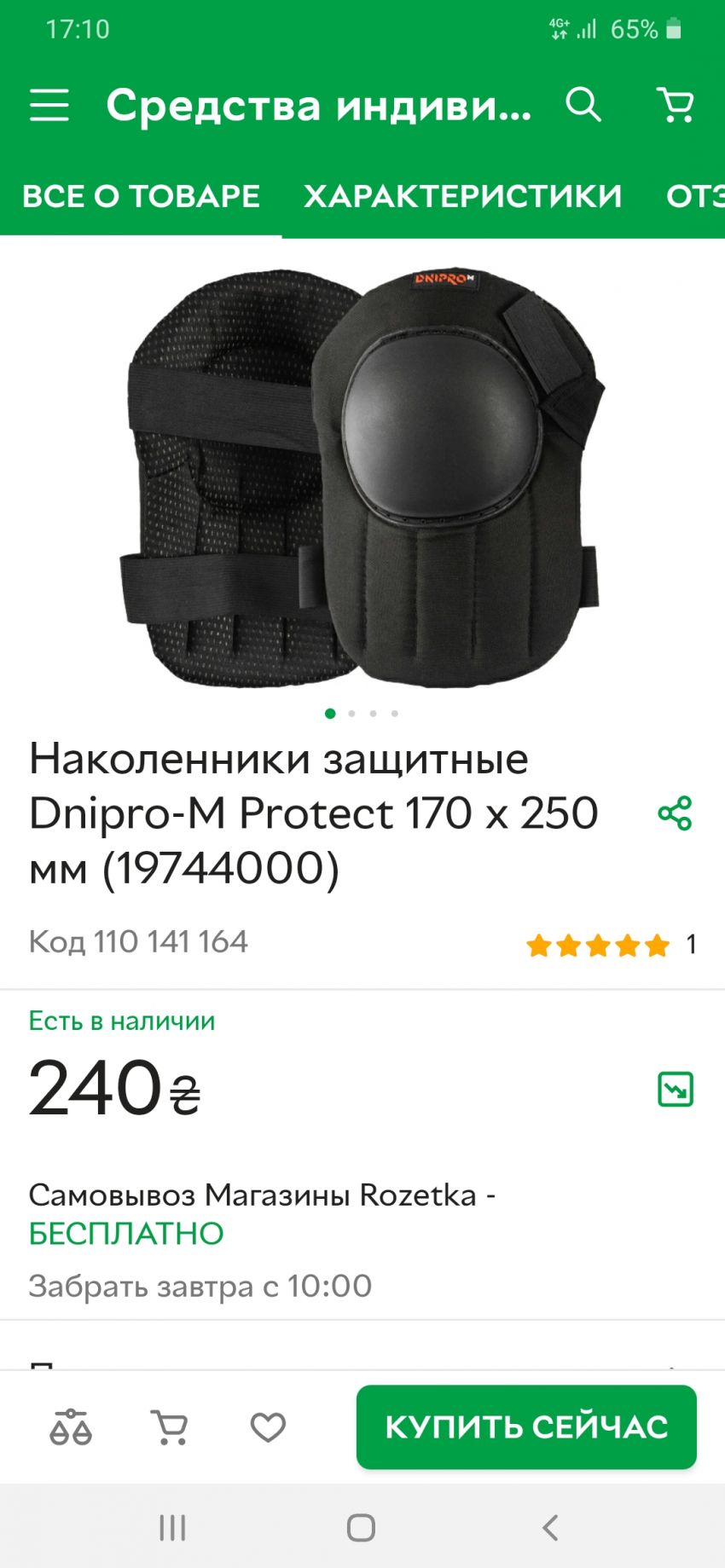Switch to the ХАРАКТЕРИСТИКИ tab
This screenshot has width=725, height=1568.
tap(463, 197)
